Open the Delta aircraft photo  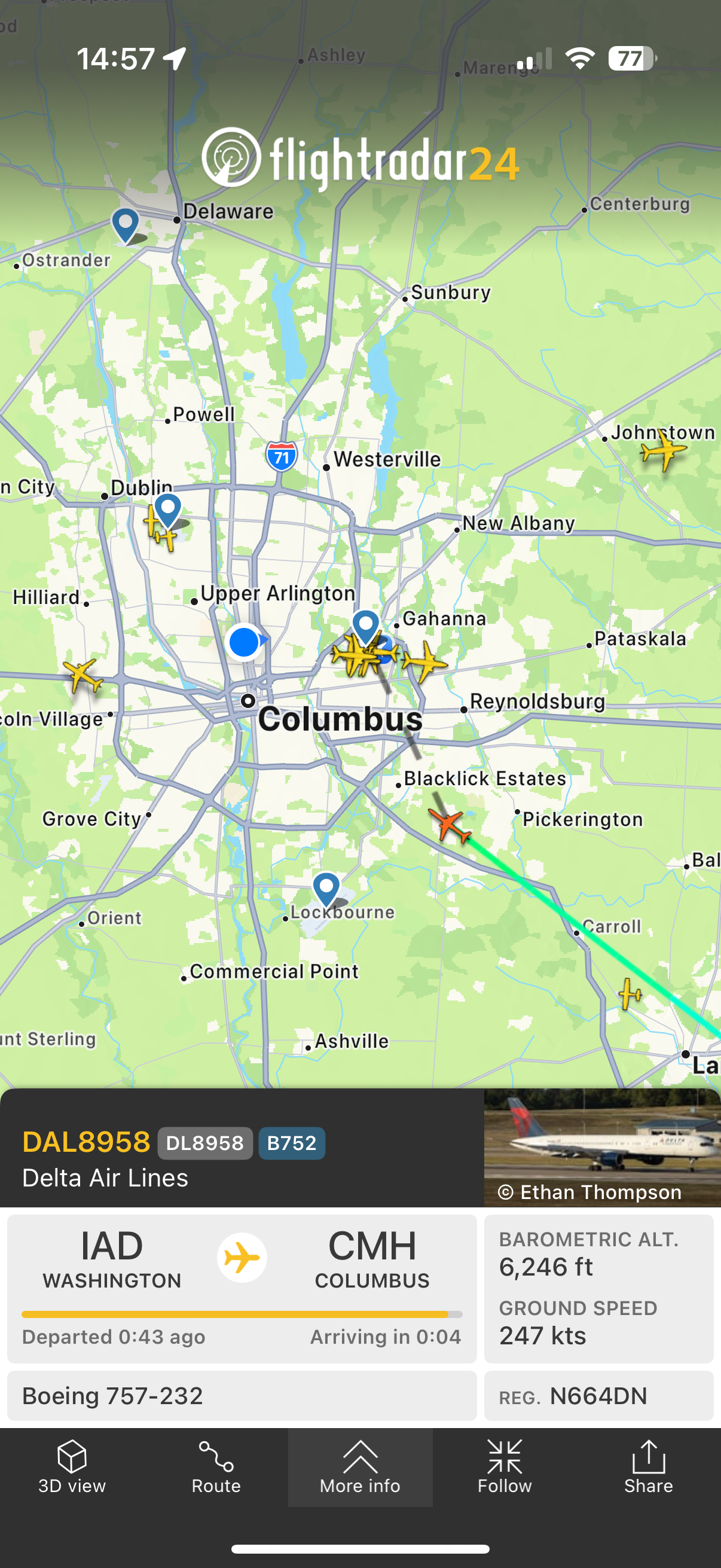tap(602, 1147)
